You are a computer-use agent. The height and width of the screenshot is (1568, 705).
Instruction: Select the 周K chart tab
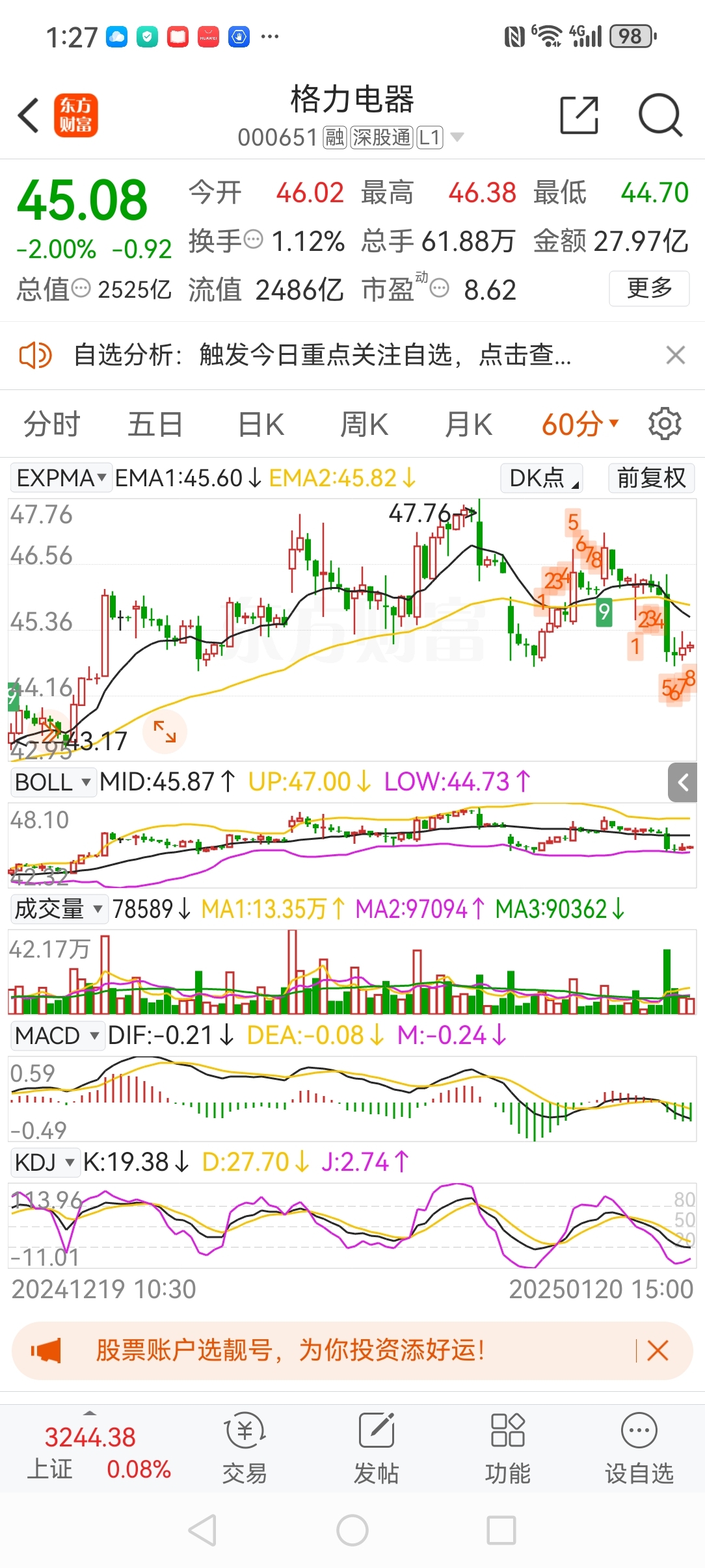coord(364,425)
